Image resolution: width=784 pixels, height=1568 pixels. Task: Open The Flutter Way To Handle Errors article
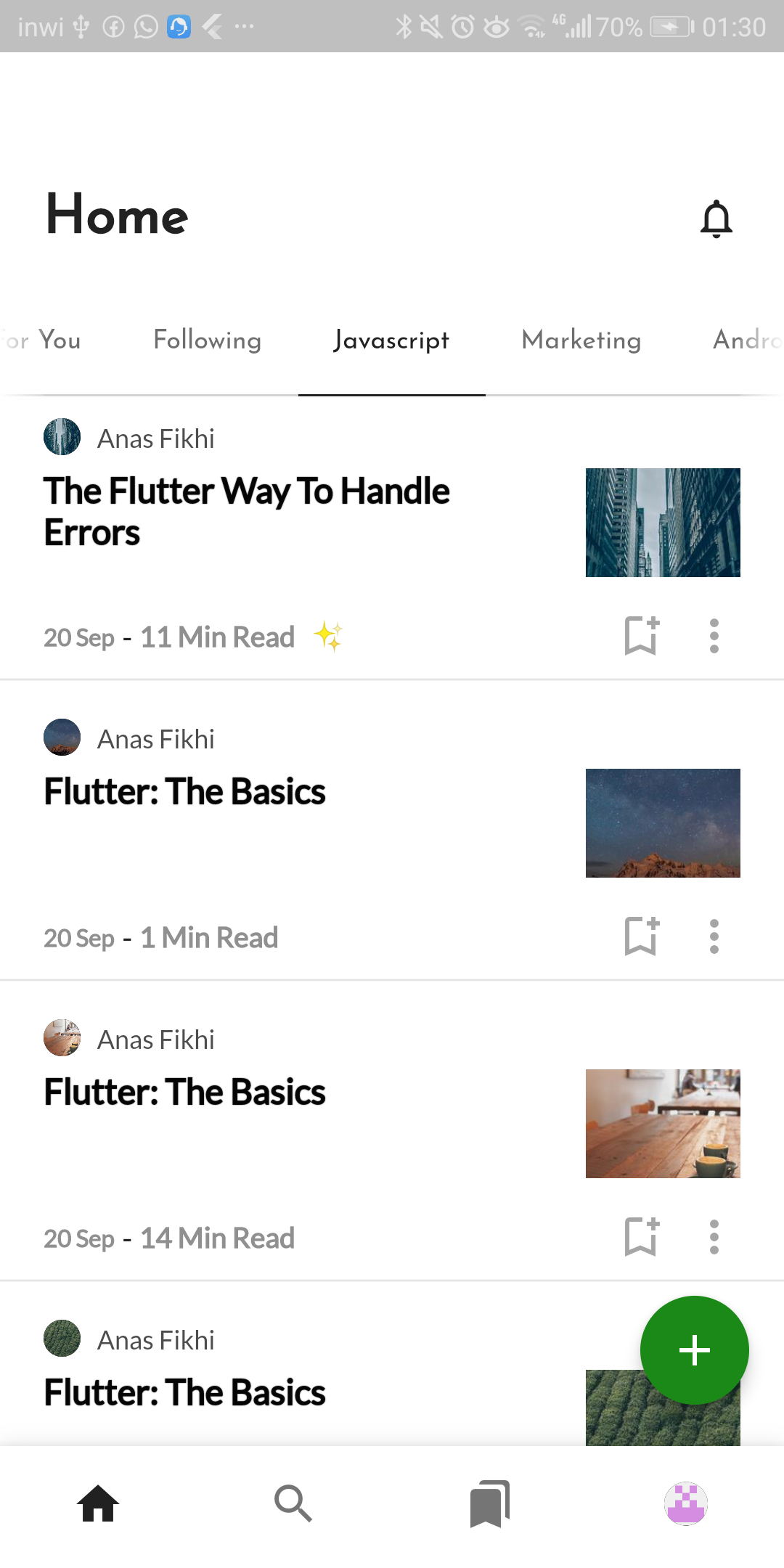pos(247,511)
